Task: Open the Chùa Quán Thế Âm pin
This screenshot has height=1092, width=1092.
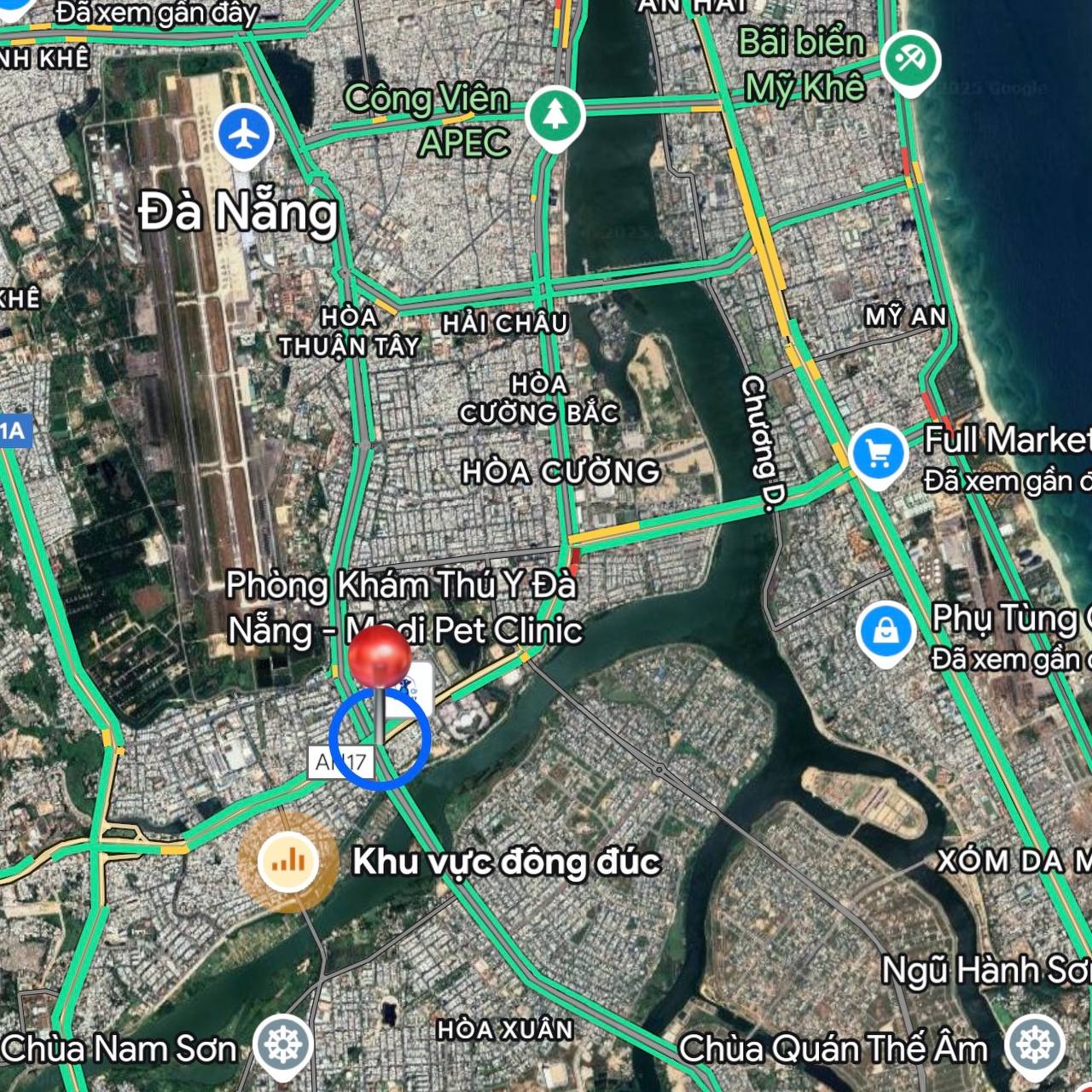Action: coord(1034,1045)
